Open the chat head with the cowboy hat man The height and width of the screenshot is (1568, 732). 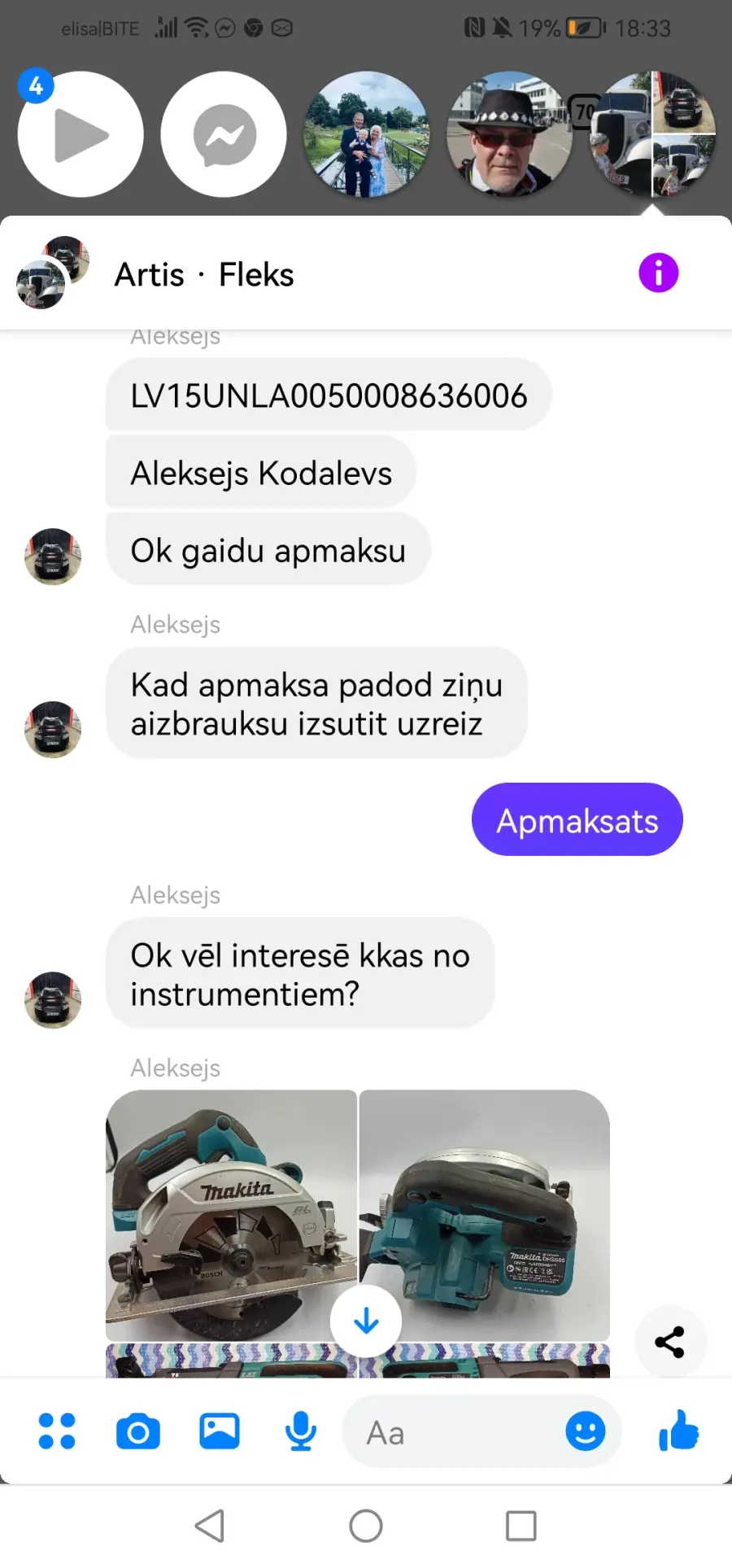click(x=509, y=134)
